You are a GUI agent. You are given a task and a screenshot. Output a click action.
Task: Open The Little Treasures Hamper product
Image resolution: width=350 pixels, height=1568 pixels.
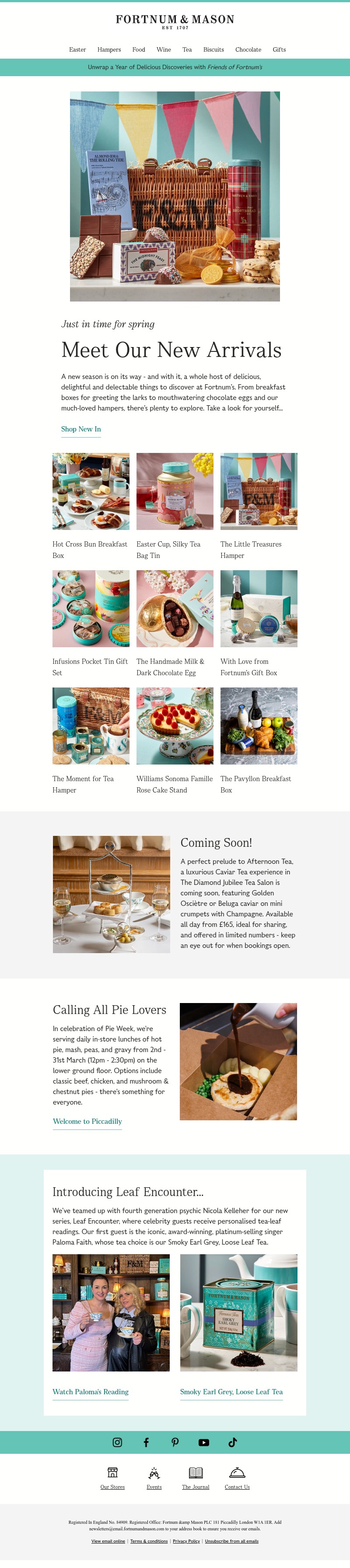(259, 491)
